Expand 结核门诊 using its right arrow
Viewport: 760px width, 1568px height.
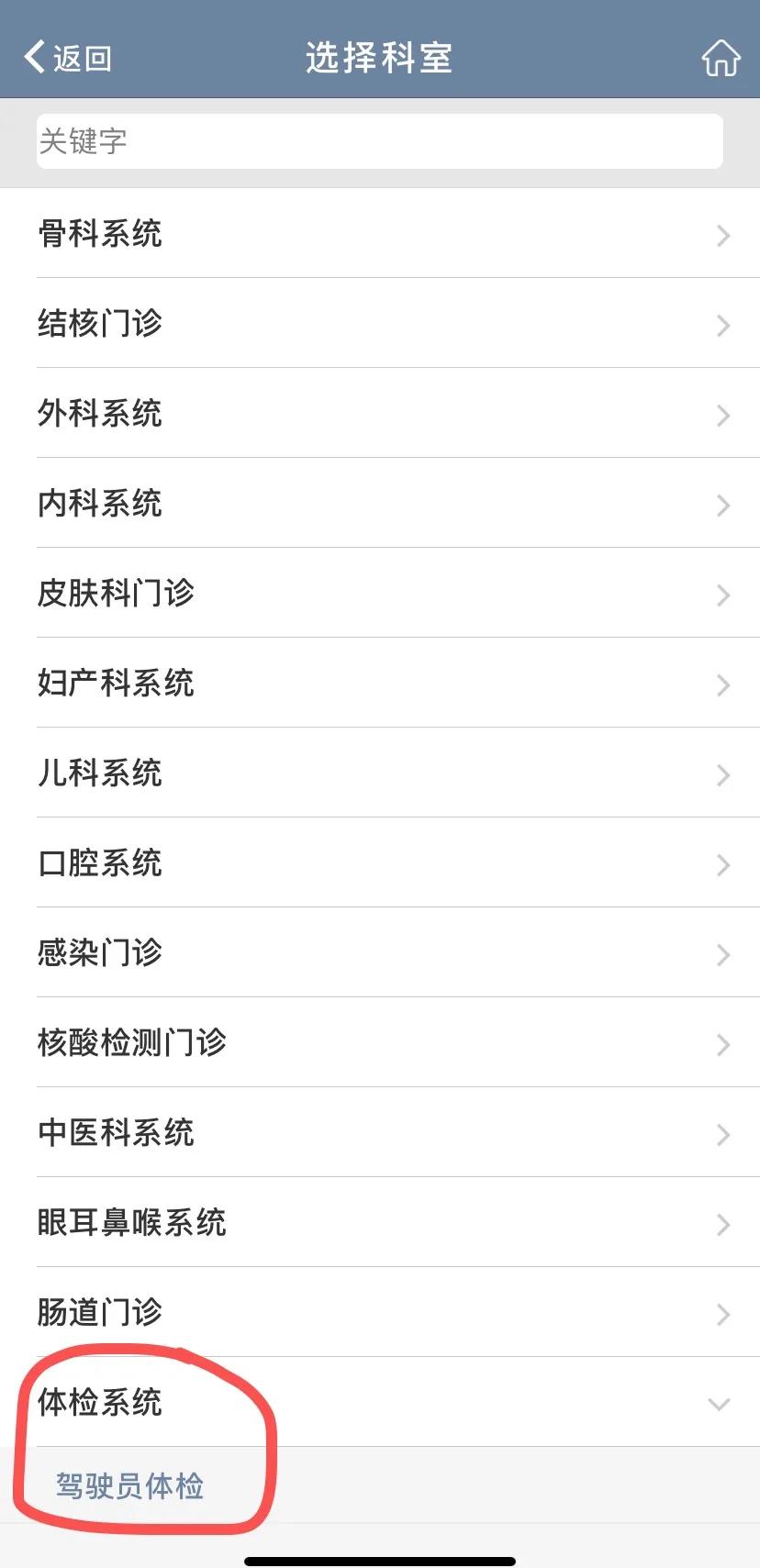pos(724,325)
